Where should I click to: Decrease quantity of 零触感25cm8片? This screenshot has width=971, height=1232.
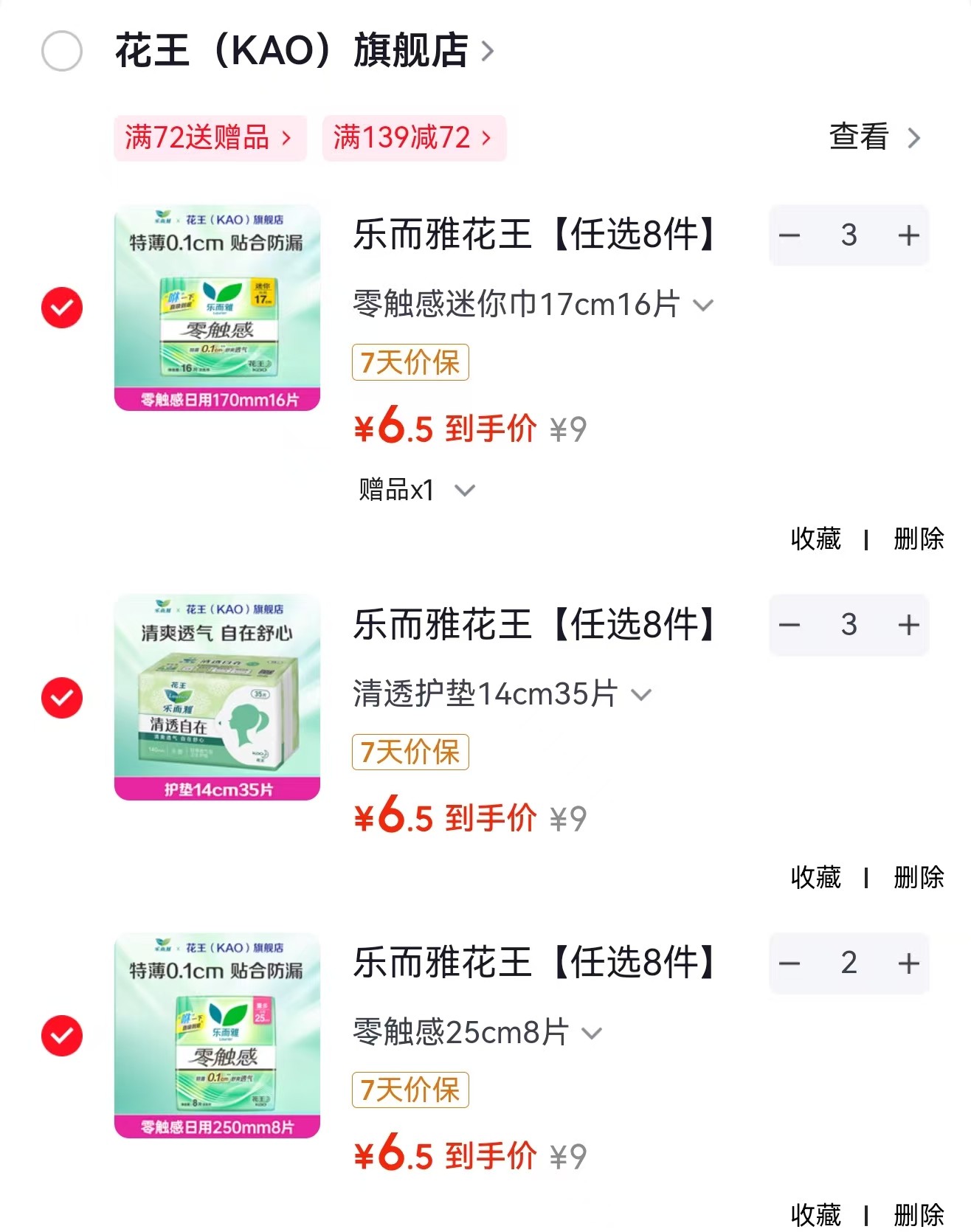789,963
